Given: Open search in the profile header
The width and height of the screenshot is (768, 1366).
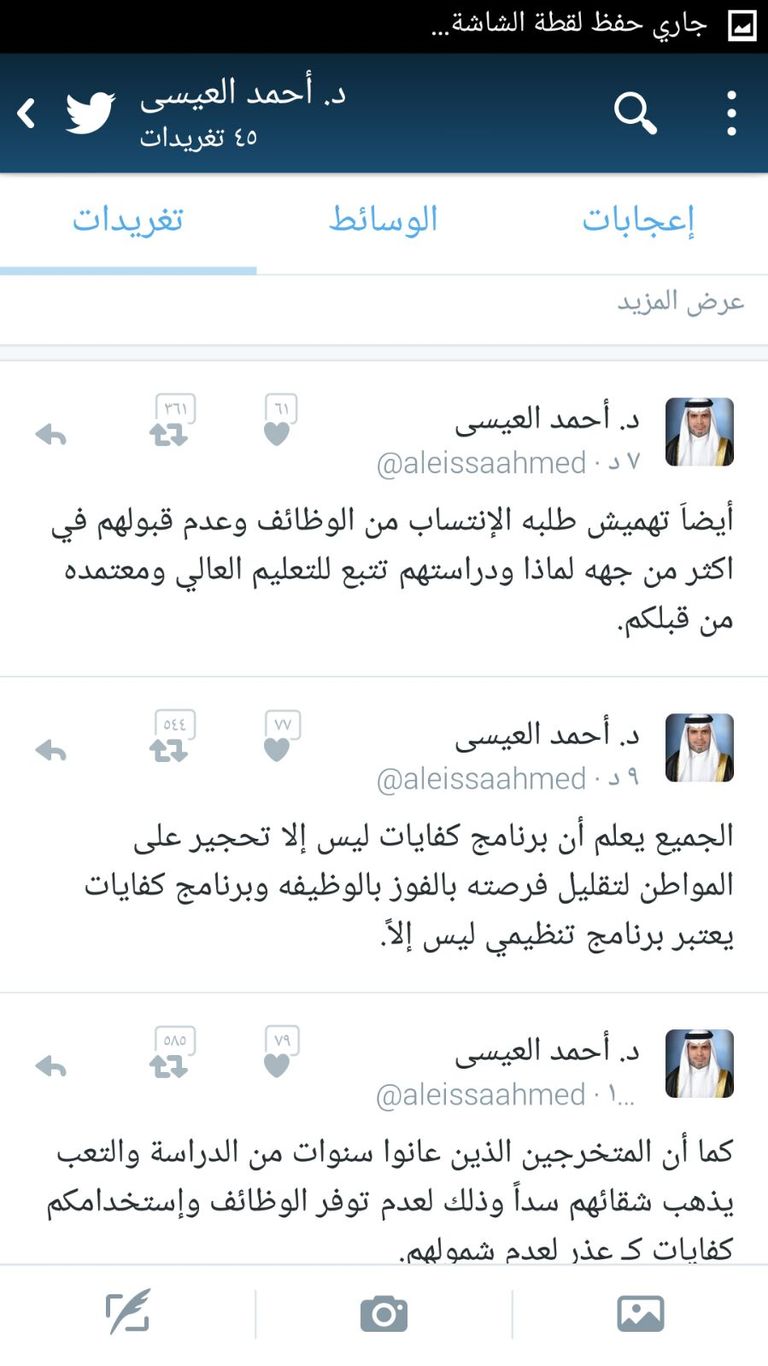Looking at the screenshot, I should (x=635, y=113).
